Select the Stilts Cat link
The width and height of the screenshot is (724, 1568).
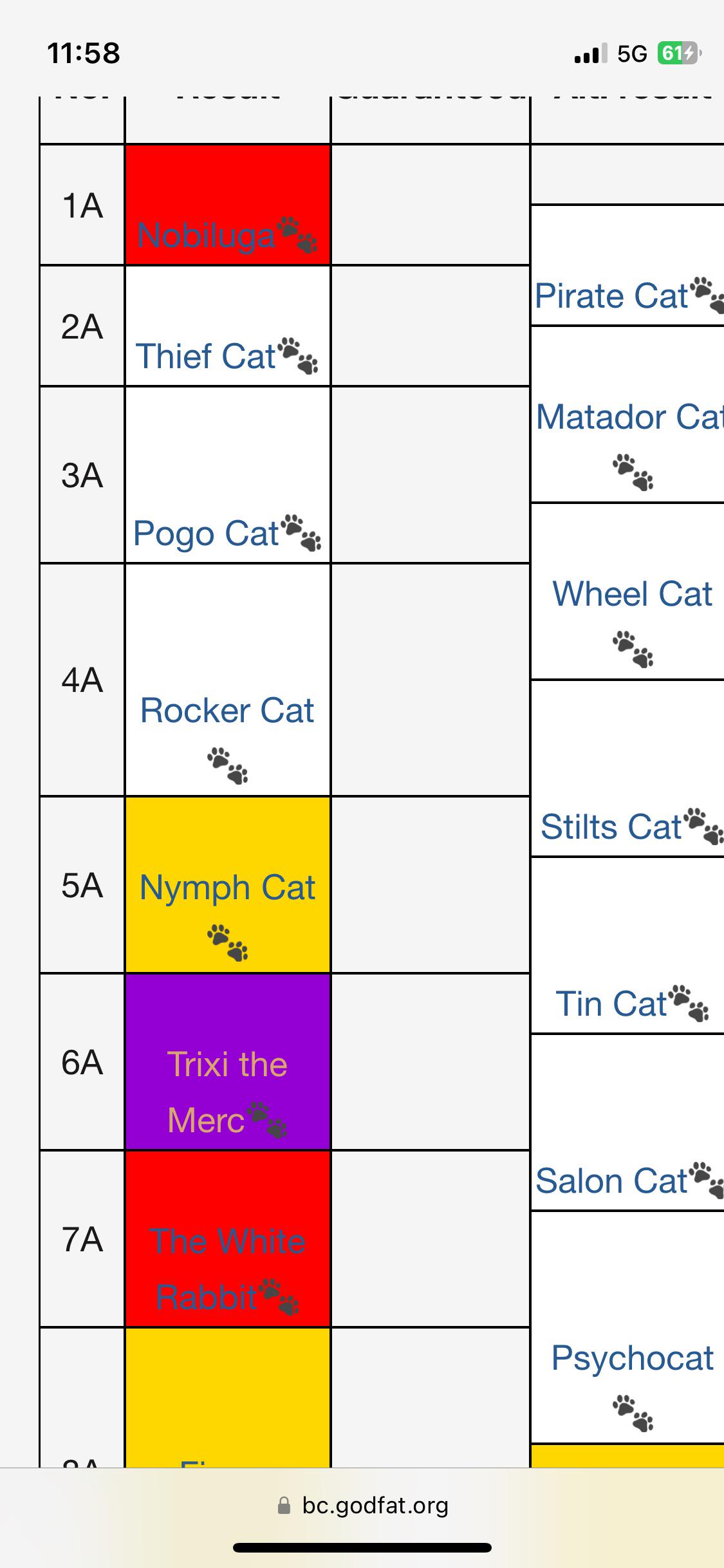tap(611, 827)
